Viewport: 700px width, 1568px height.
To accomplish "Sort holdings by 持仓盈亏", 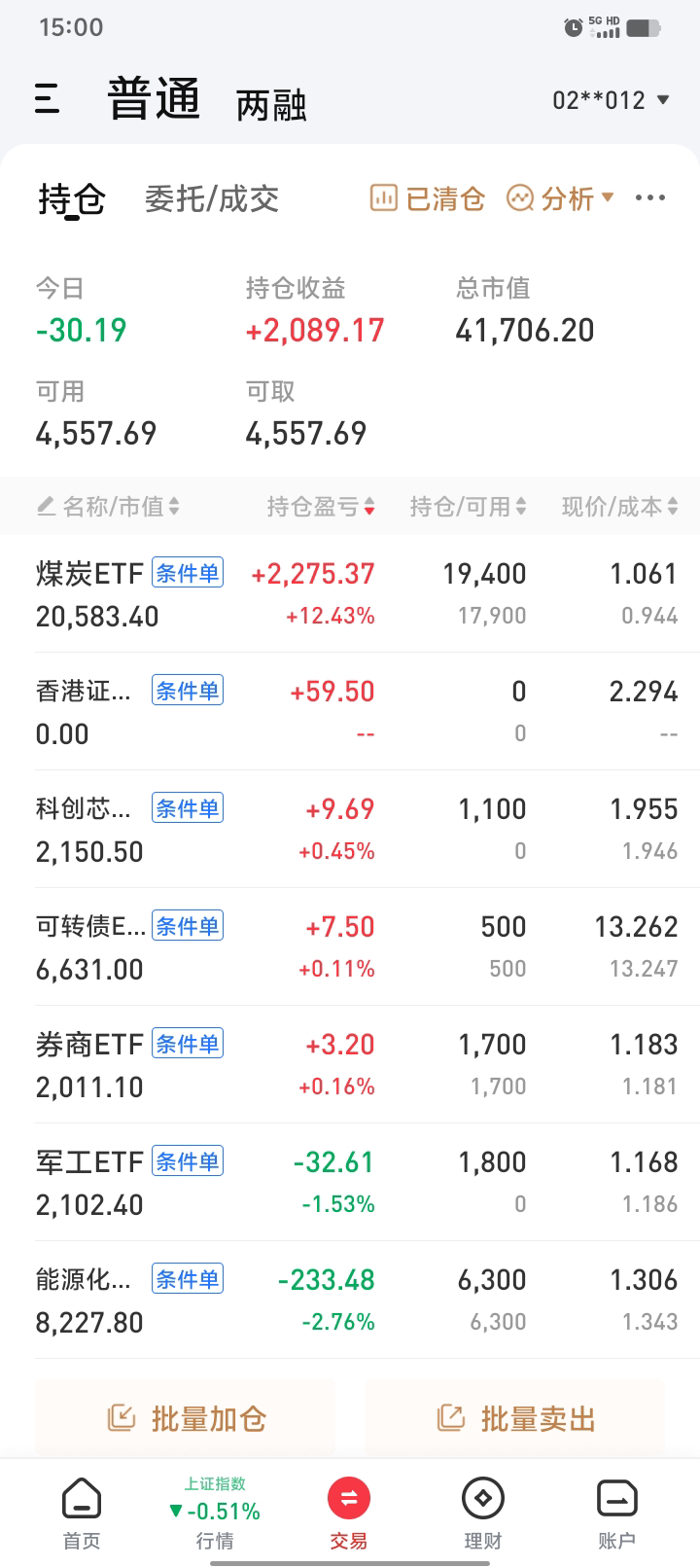I will point(321,507).
